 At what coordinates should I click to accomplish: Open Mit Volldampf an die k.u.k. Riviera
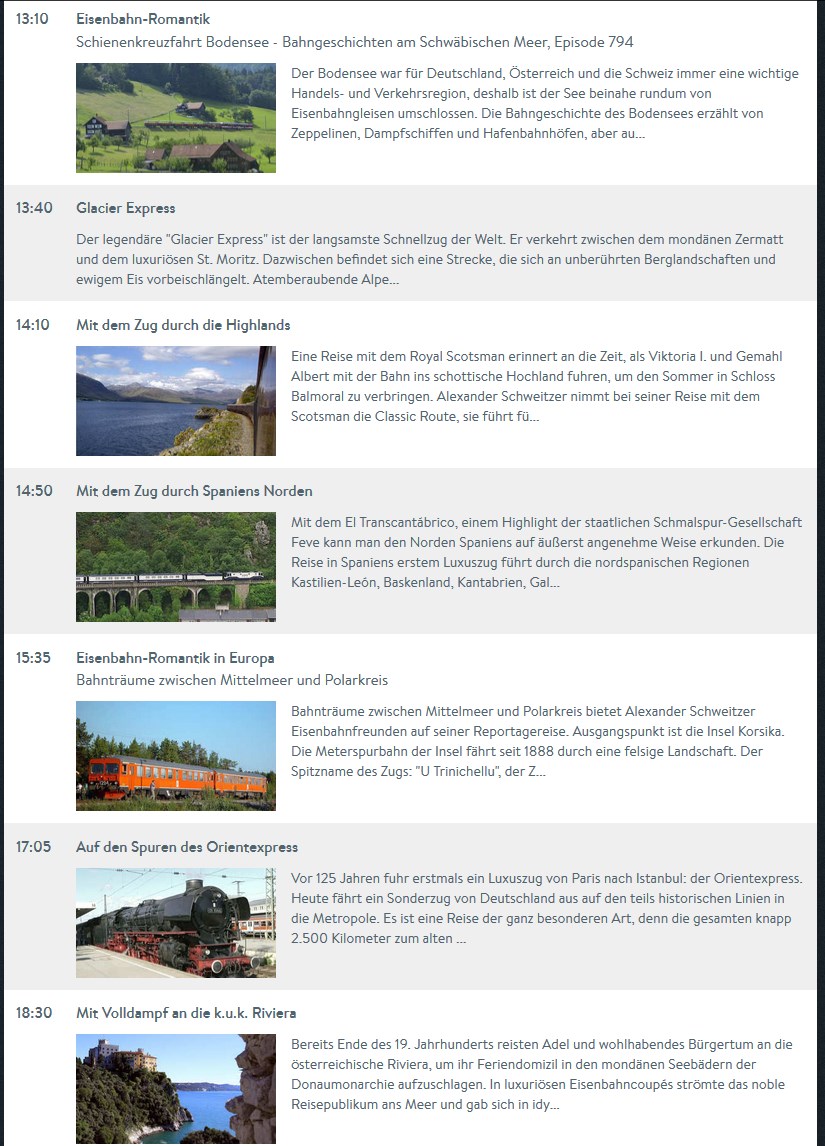[x=186, y=1013]
